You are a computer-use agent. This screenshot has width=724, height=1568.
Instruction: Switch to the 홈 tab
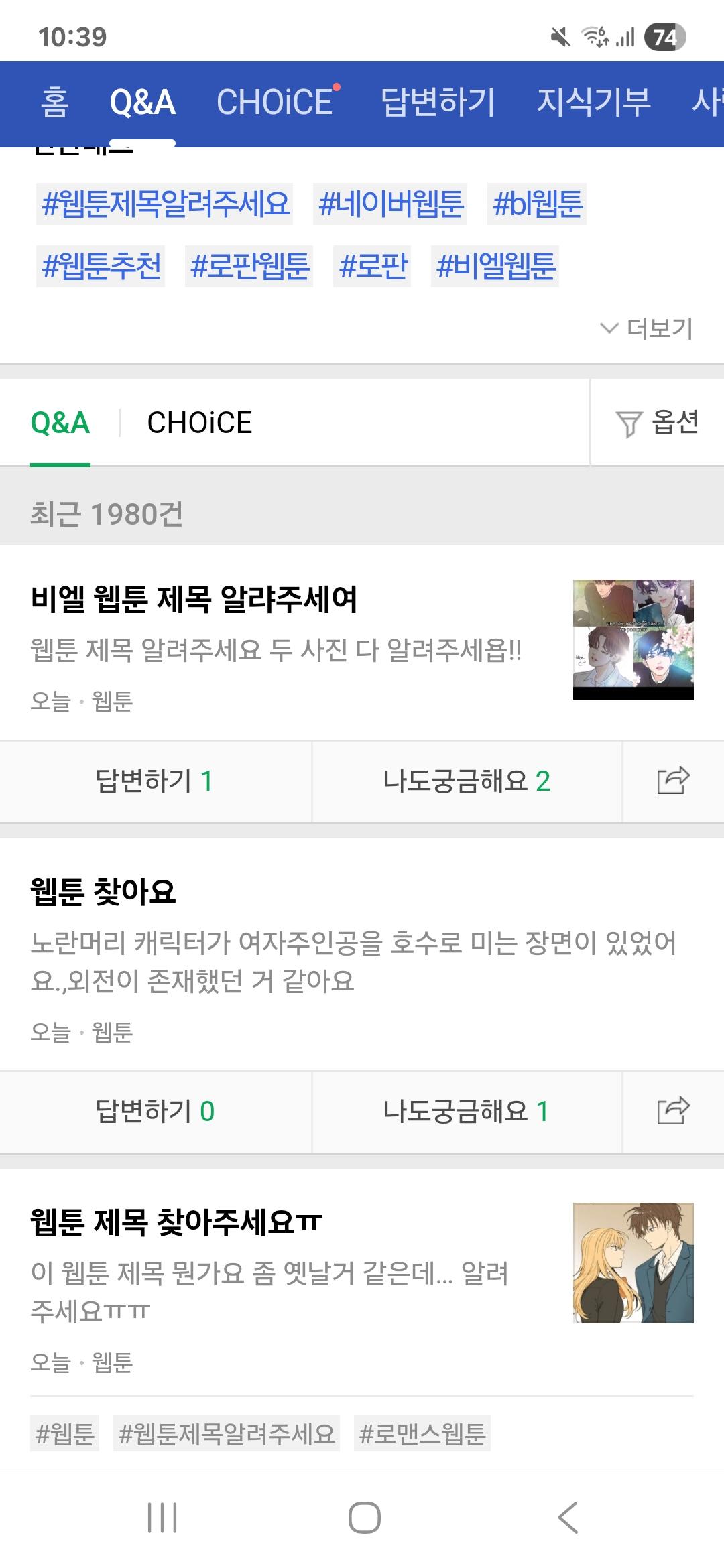(x=55, y=103)
